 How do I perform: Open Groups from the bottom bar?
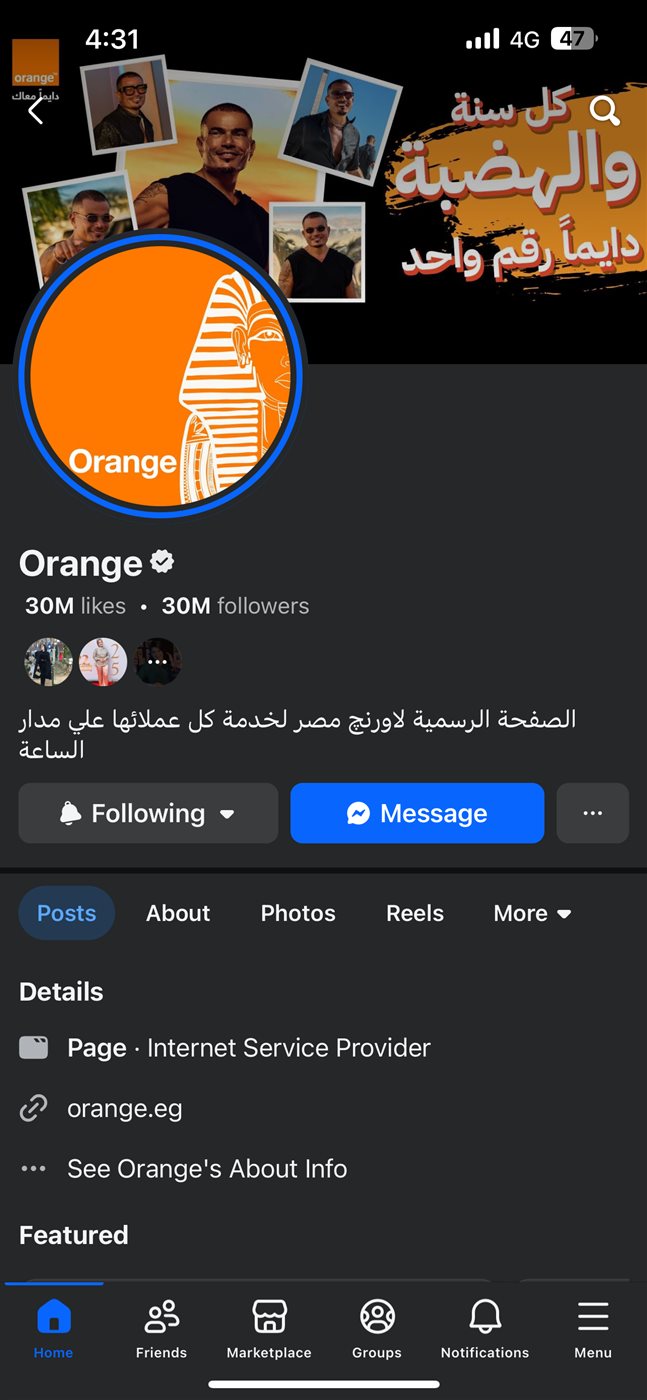pyautogui.click(x=377, y=1329)
